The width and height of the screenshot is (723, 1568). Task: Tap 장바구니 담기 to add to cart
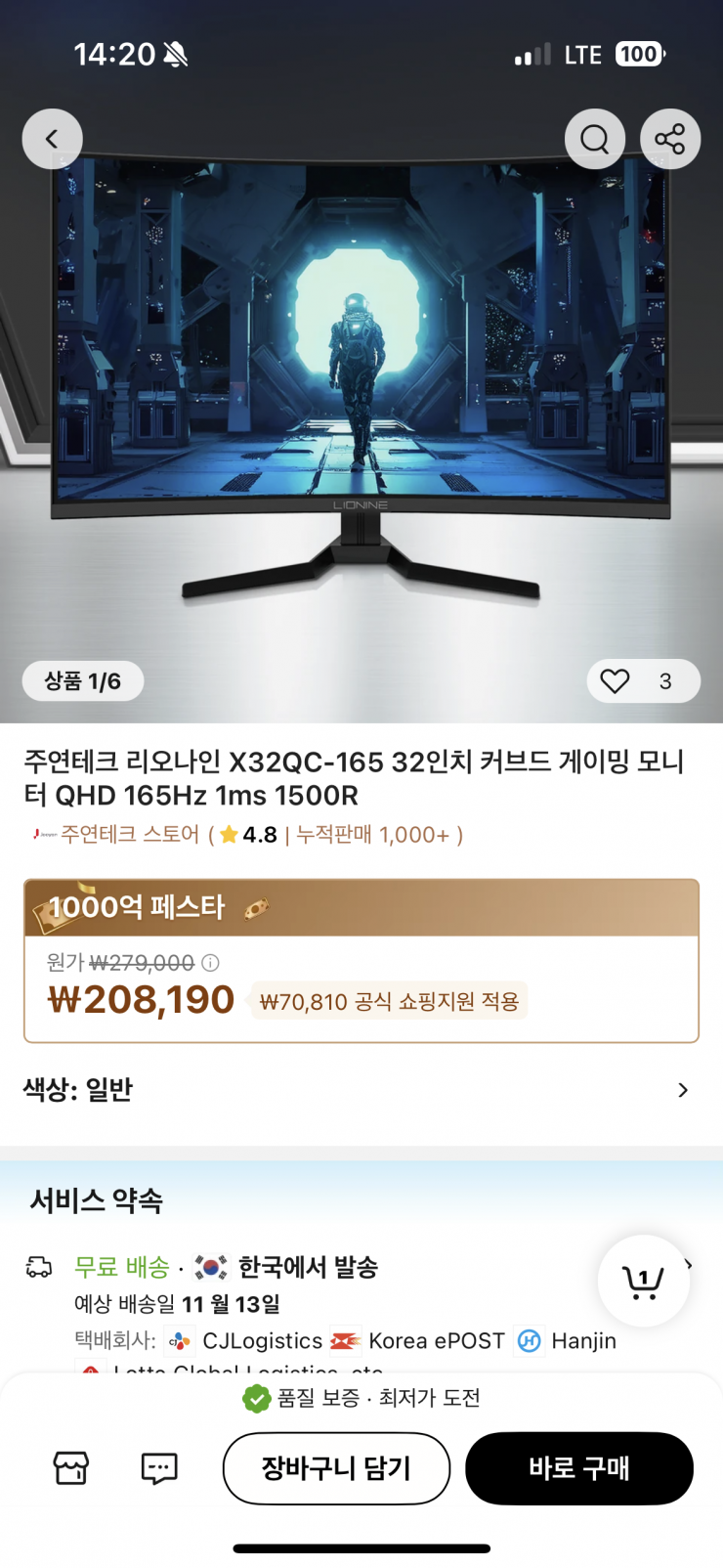coord(336,1467)
